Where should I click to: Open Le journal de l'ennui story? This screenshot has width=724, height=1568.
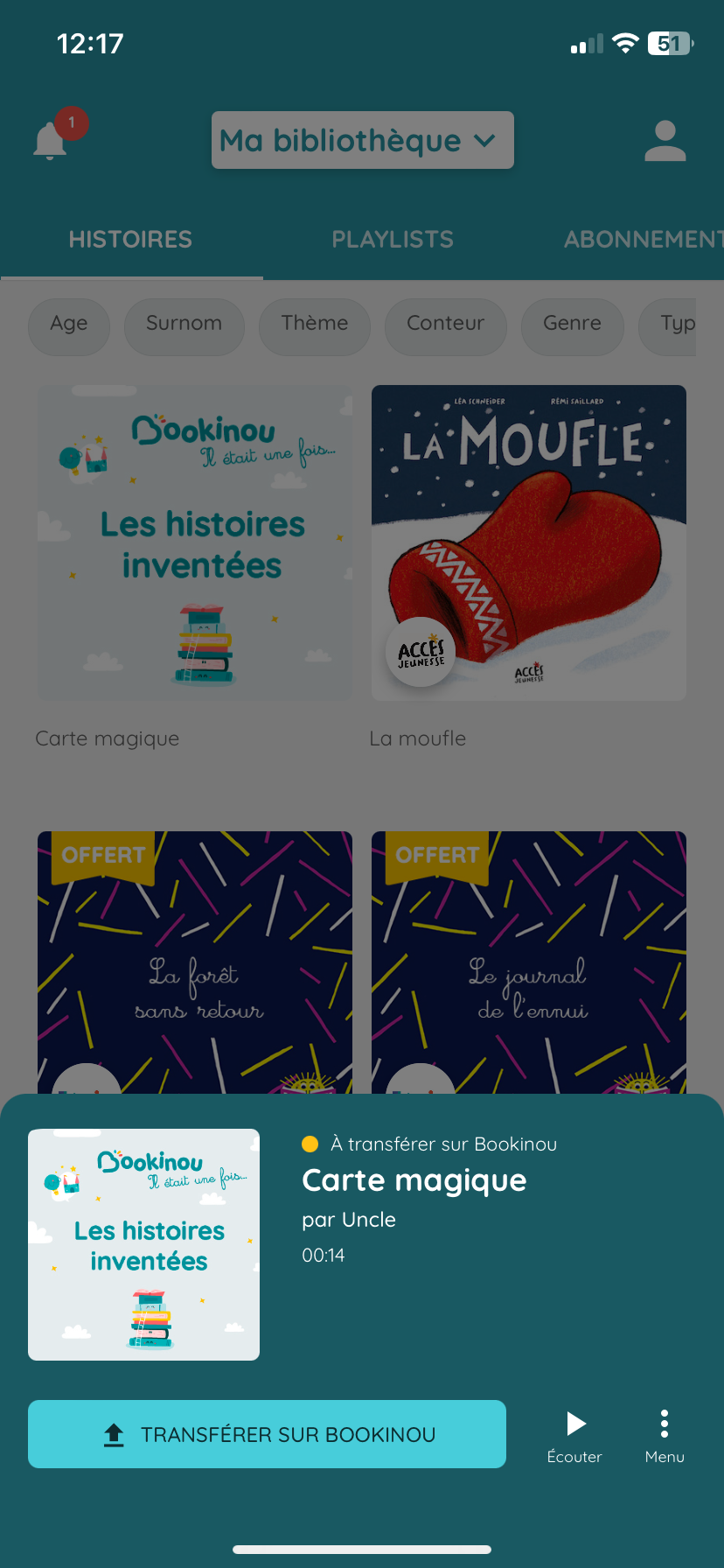528,962
